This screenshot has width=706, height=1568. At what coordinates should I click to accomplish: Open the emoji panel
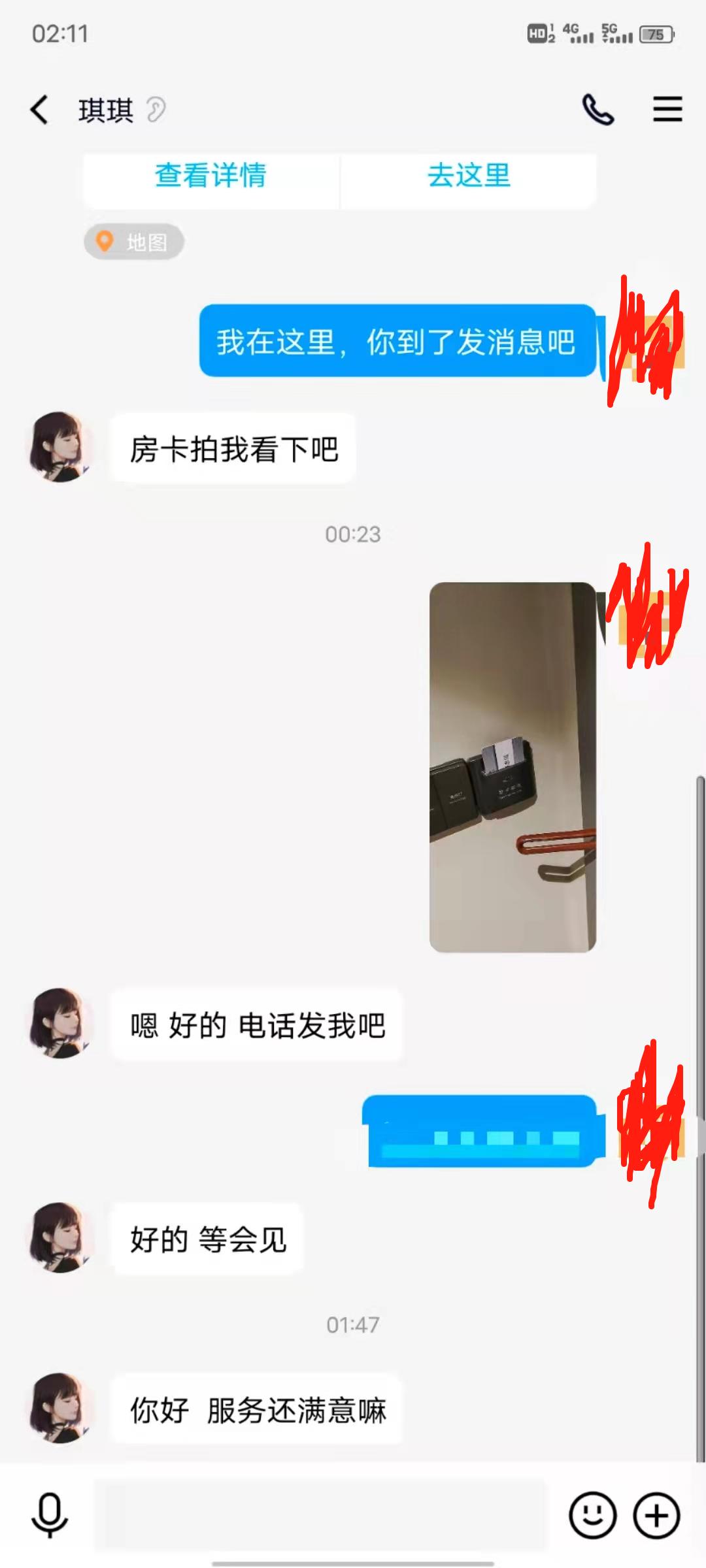point(592,1514)
